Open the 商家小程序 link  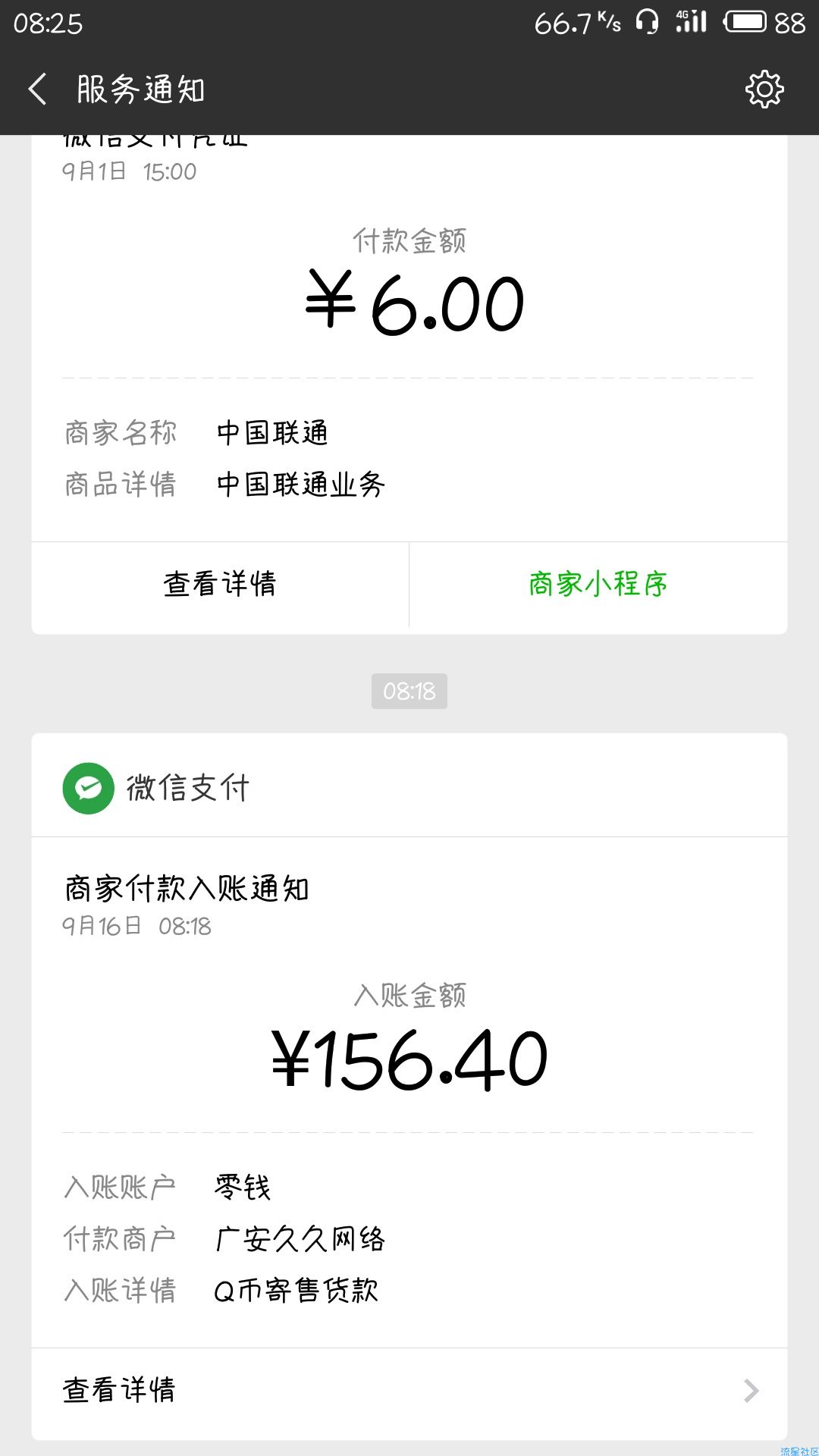(x=598, y=584)
